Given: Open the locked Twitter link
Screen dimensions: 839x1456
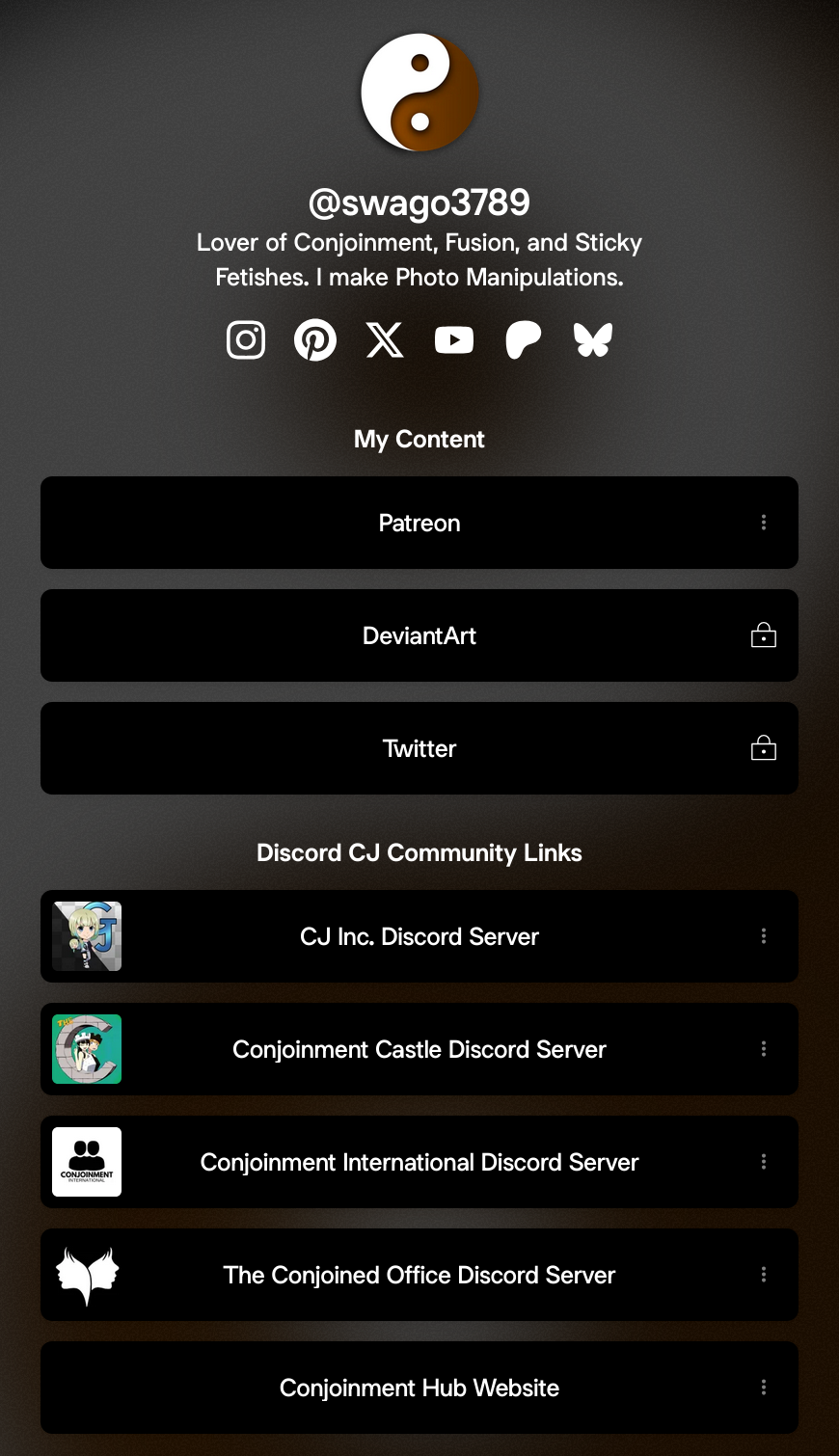Looking at the screenshot, I should tap(419, 748).
